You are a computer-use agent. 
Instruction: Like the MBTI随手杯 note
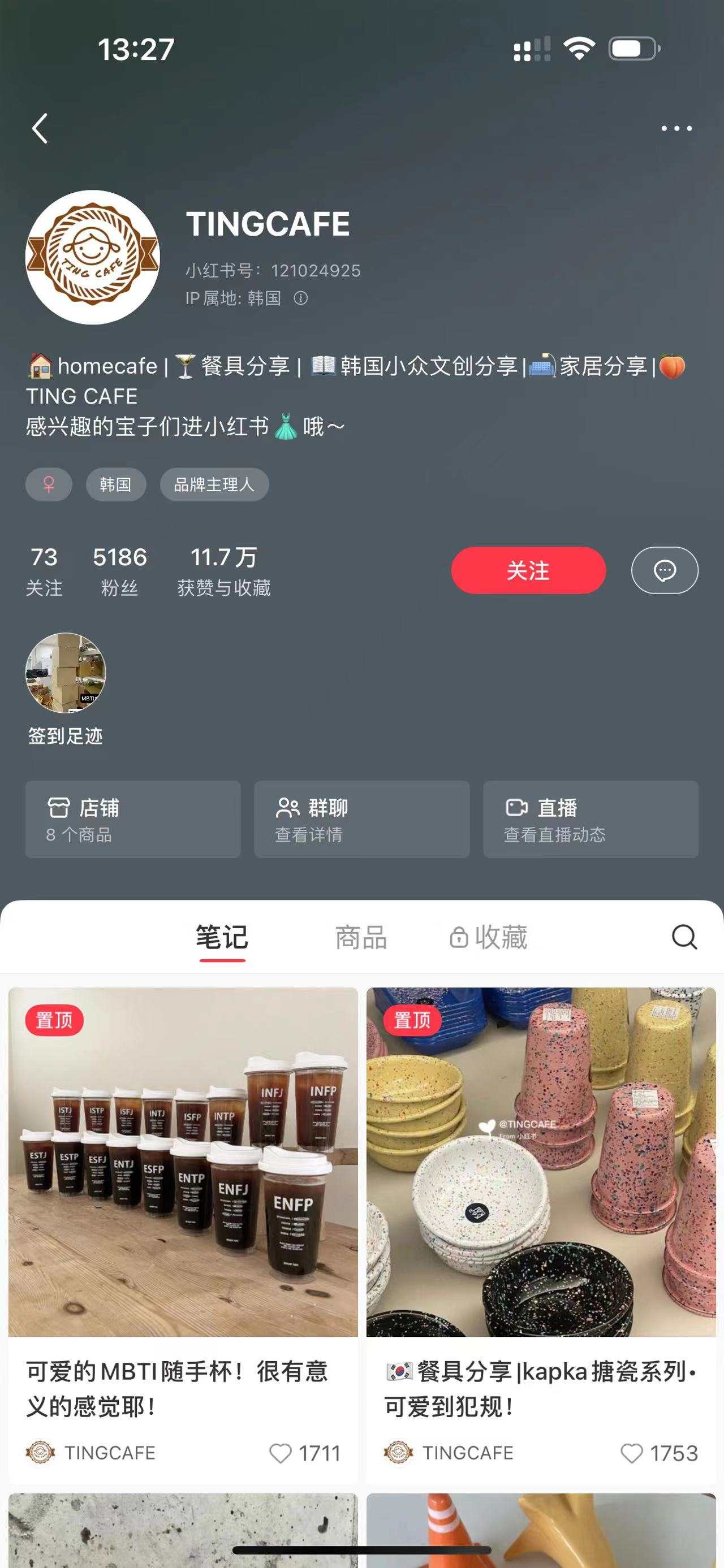(x=281, y=1453)
